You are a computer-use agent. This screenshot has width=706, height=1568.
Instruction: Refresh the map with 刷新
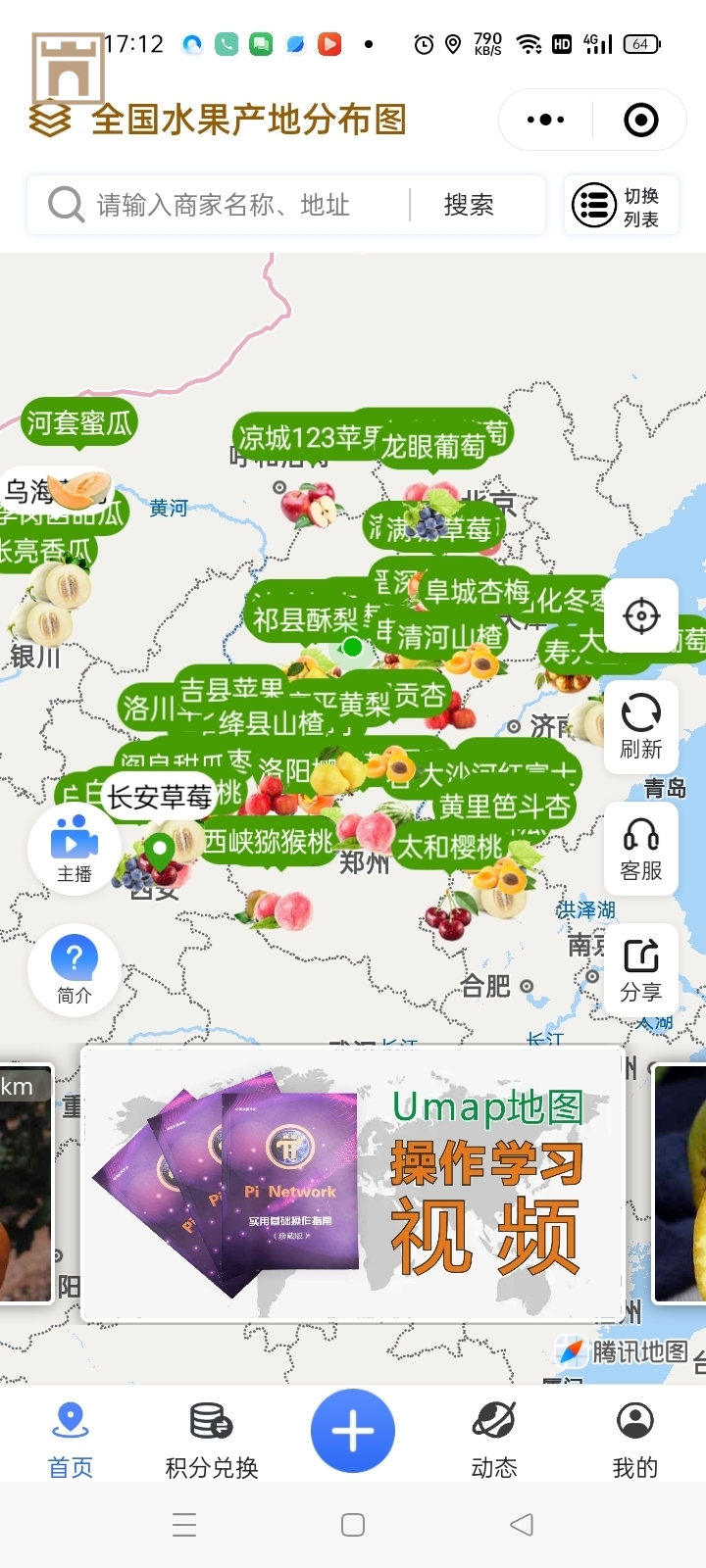pos(641,726)
